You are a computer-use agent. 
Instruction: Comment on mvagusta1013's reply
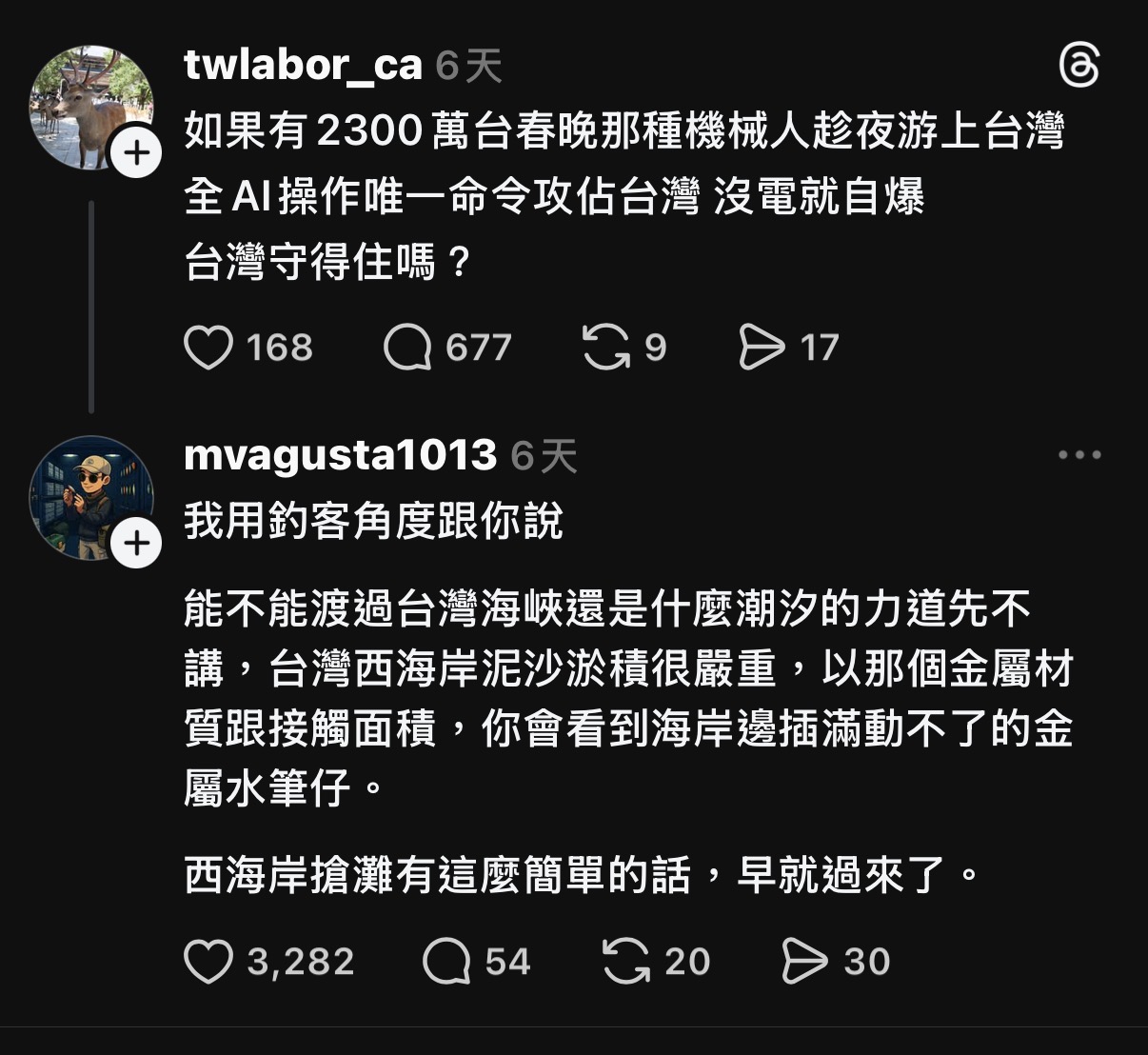[x=446, y=962]
